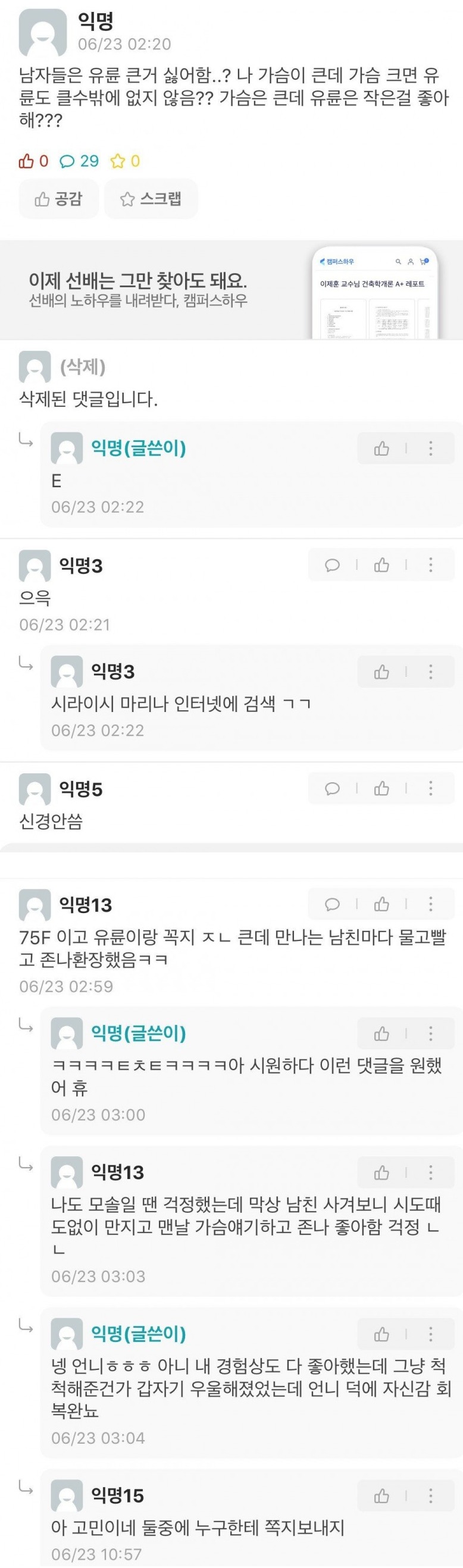Reply to 익명3's comment "으윽"
463x1568 pixels.
point(332,565)
